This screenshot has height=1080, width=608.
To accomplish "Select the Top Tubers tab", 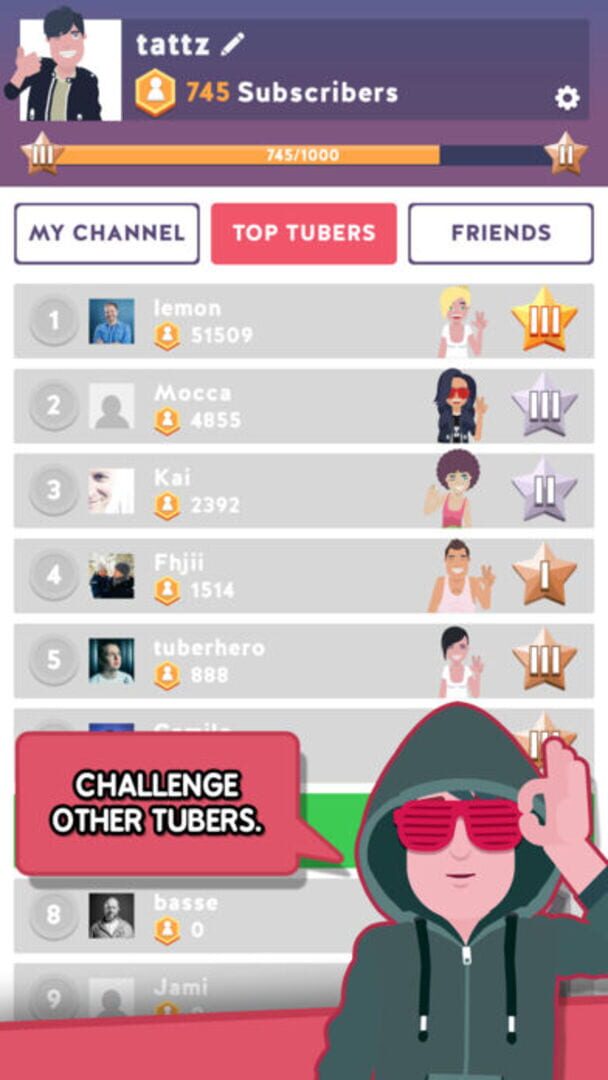I will tap(304, 234).
